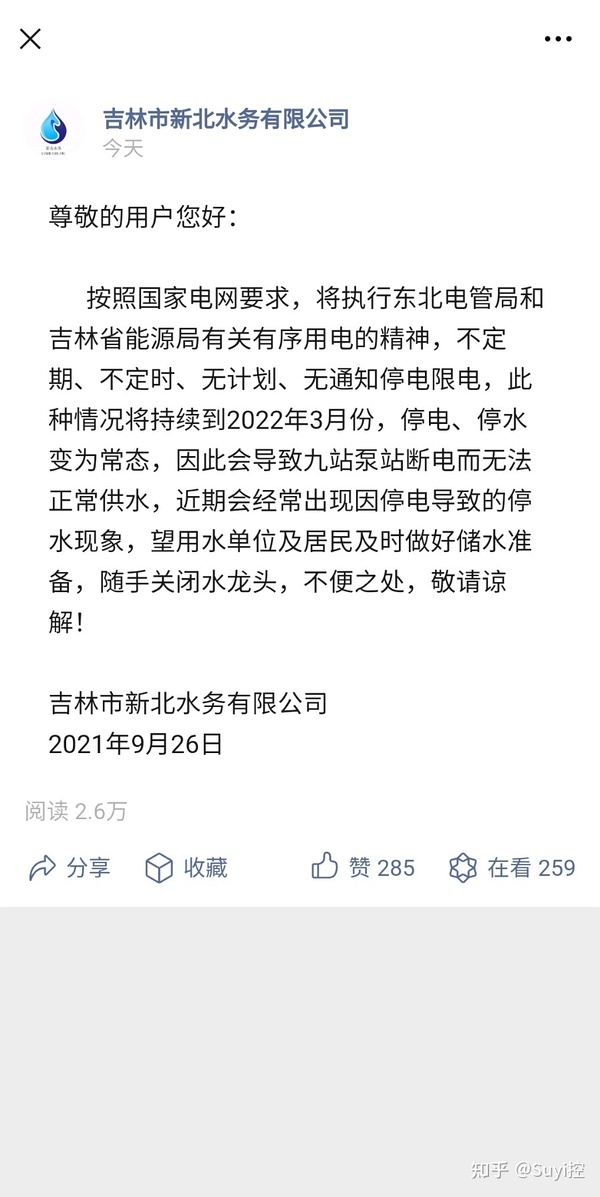Save the article with 收藏
The height and width of the screenshot is (1197, 600).
[x=187, y=867]
